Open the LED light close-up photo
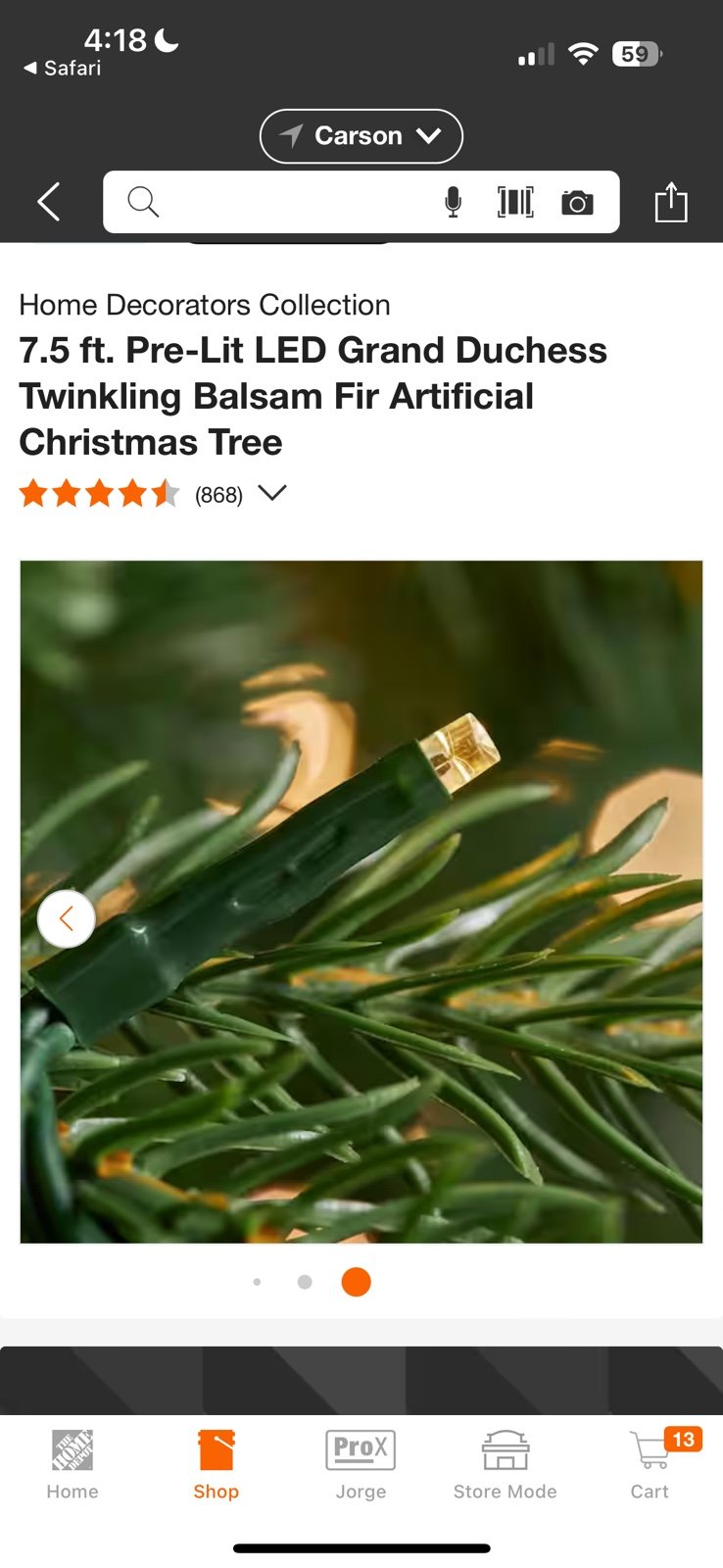Screen dimensions: 723x1568 [361, 902]
